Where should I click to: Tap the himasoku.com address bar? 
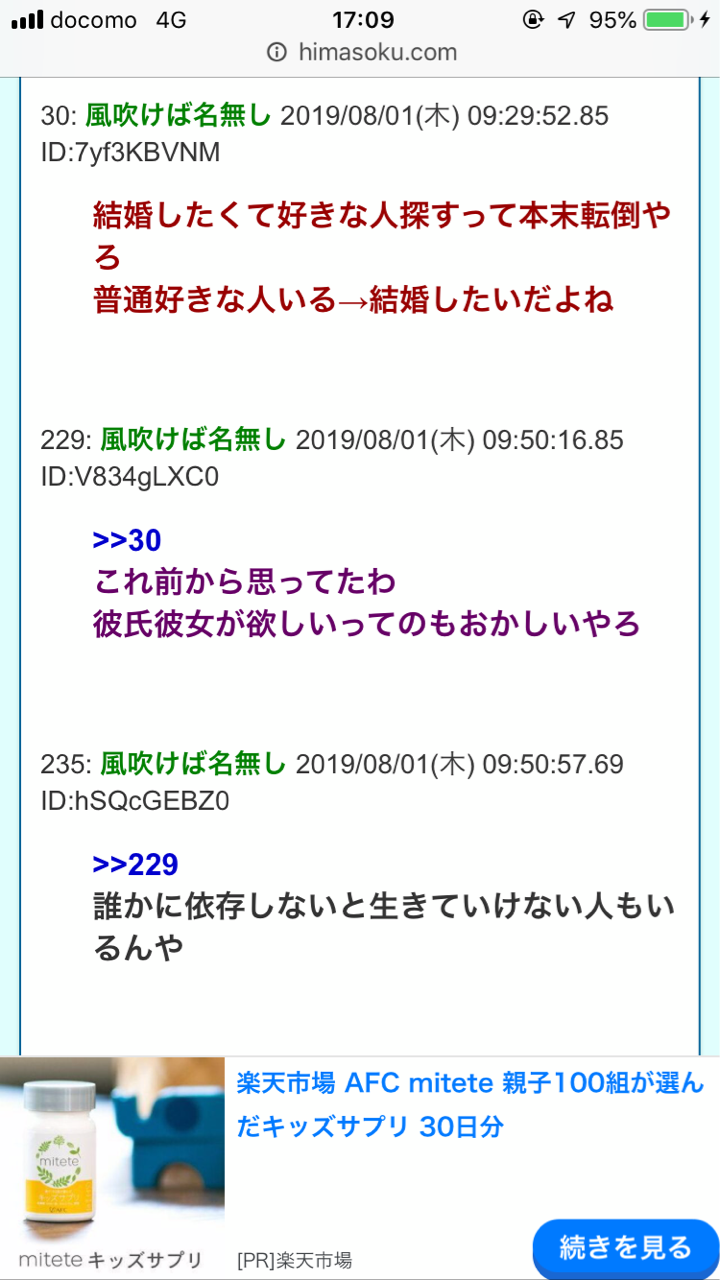361,52
